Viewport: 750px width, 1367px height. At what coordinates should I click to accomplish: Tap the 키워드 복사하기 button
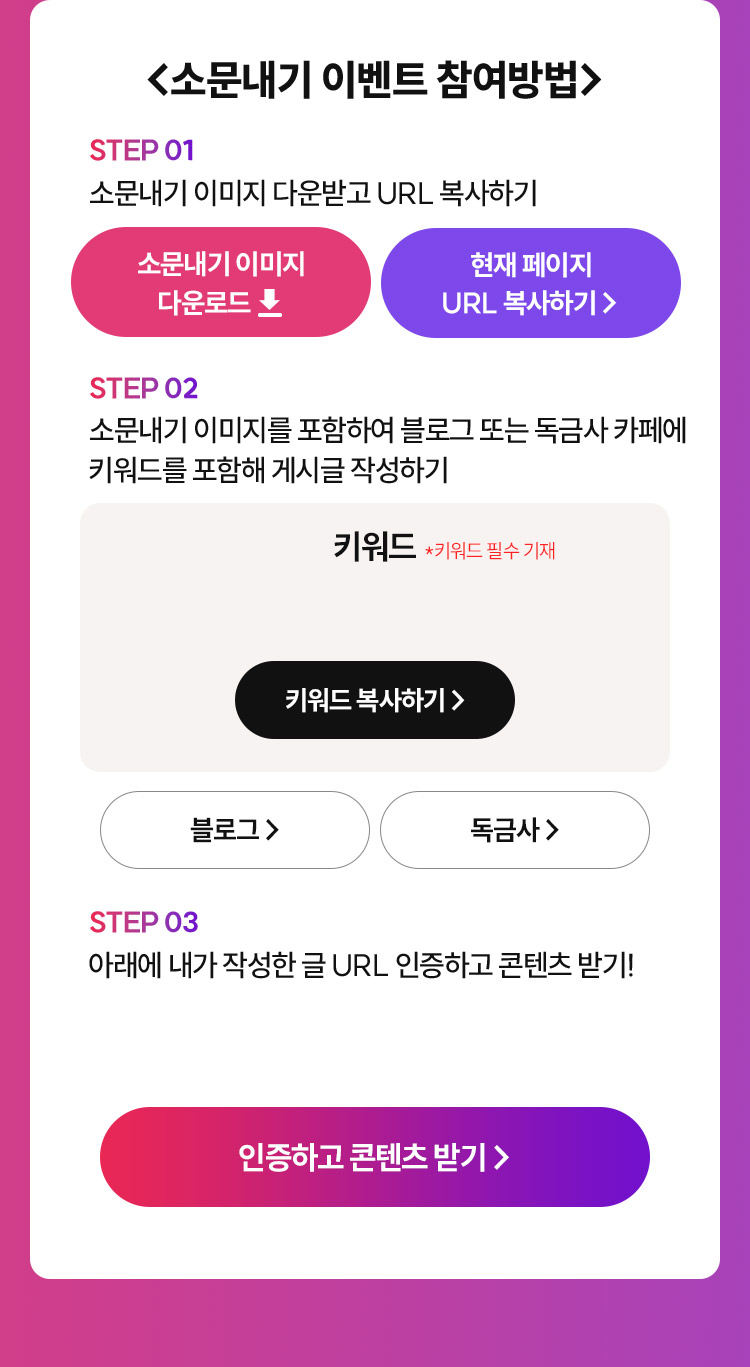point(375,700)
